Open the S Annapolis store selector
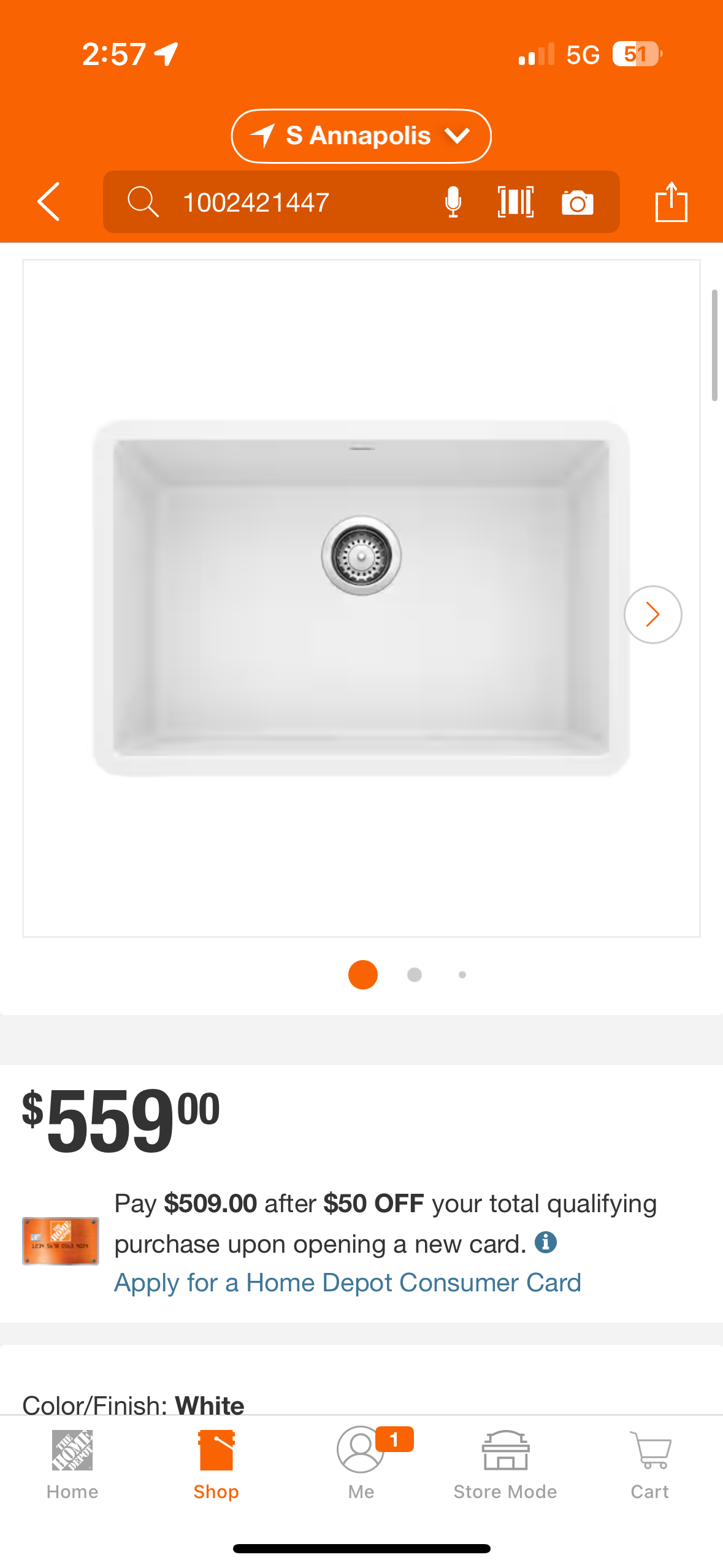723x1568 pixels. tap(361, 136)
